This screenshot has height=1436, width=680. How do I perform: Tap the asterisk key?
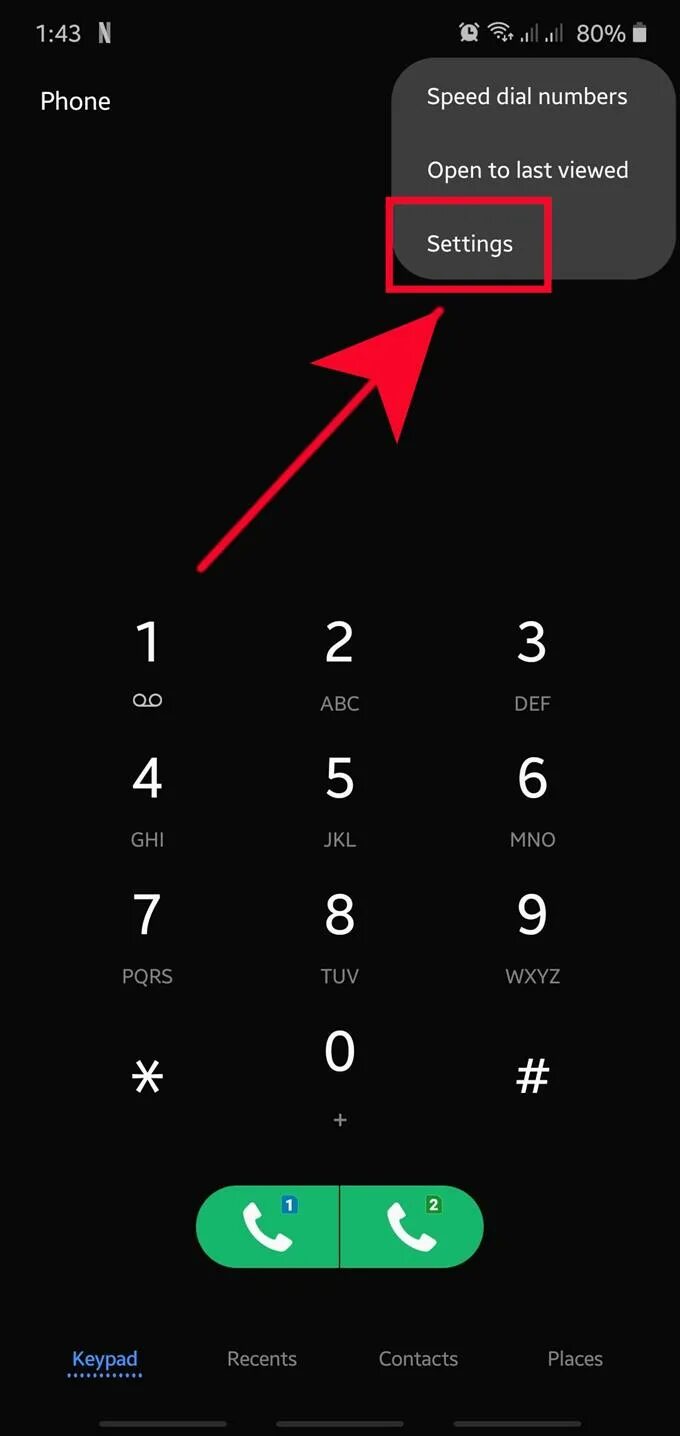pyautogui.click(x=147, y=1077)
